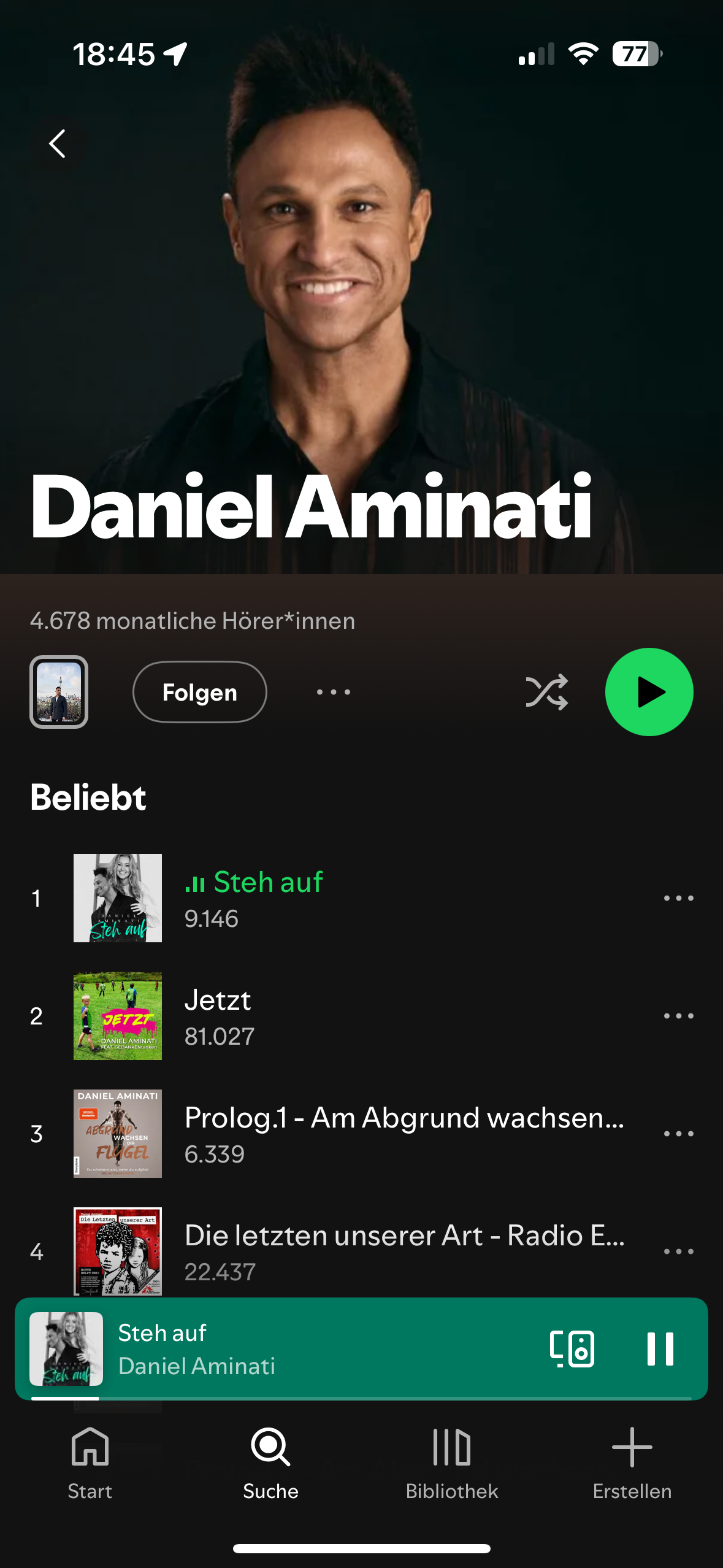The height and width of the screenshot is (1568, 723).
Task: Switch to the Bibliothek tab
Action: pos(452,1463)
